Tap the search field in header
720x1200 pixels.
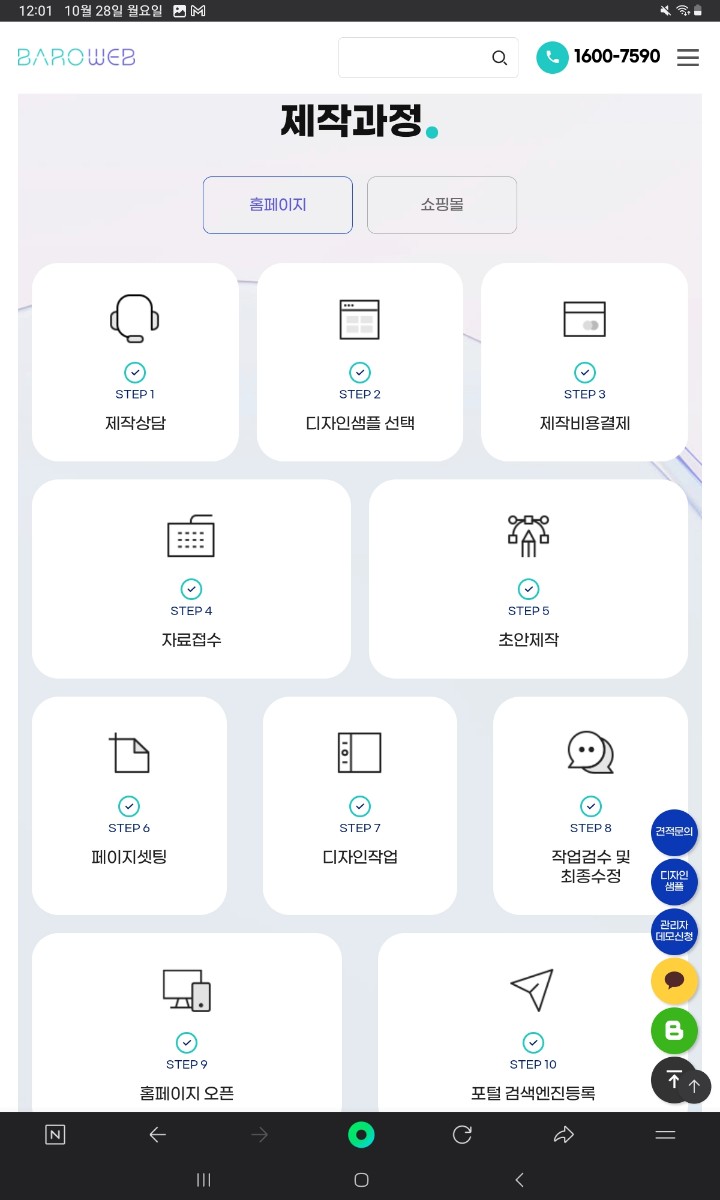414,58
